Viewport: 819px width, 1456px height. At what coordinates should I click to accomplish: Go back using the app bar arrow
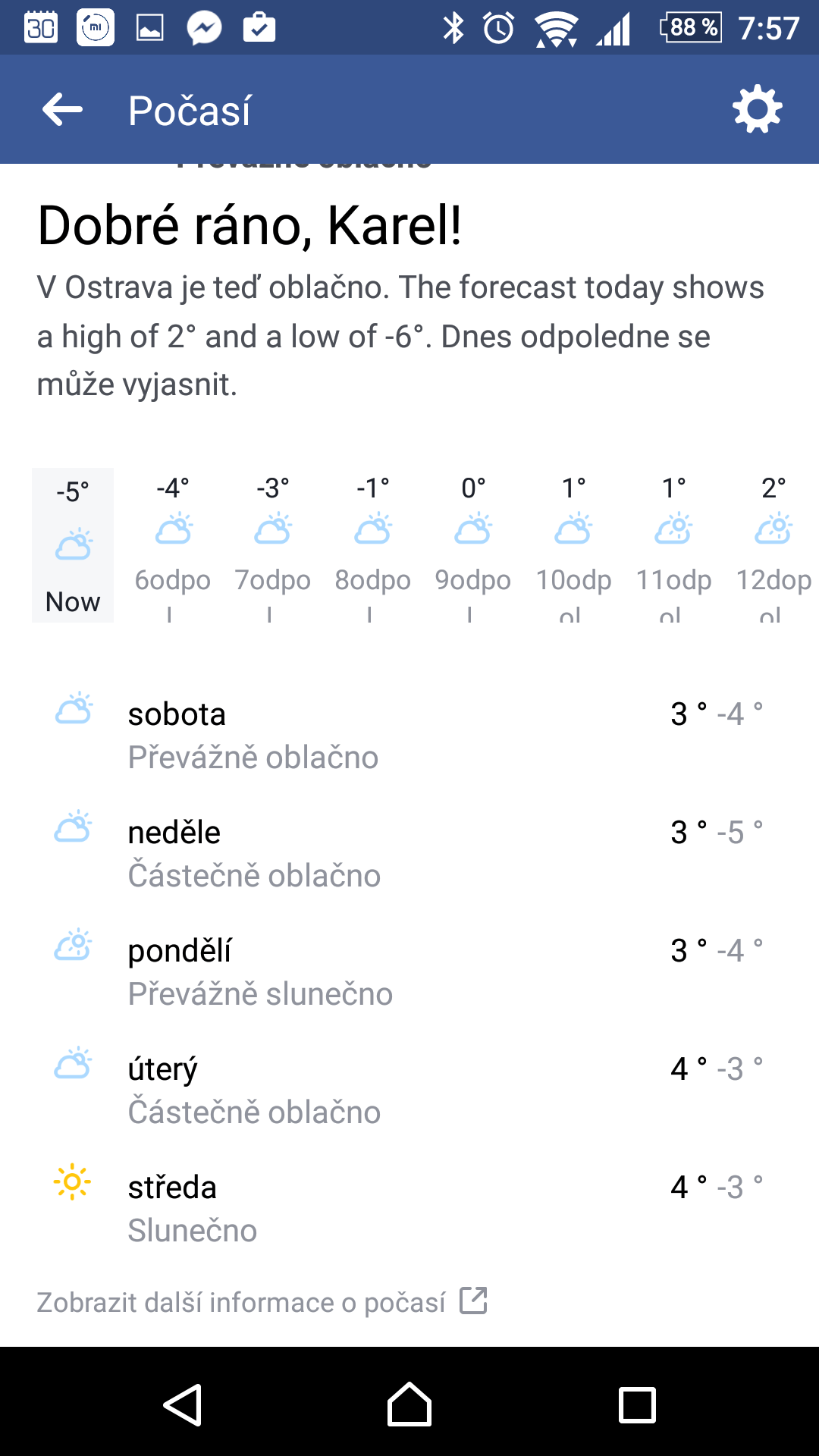coord(62,110)
